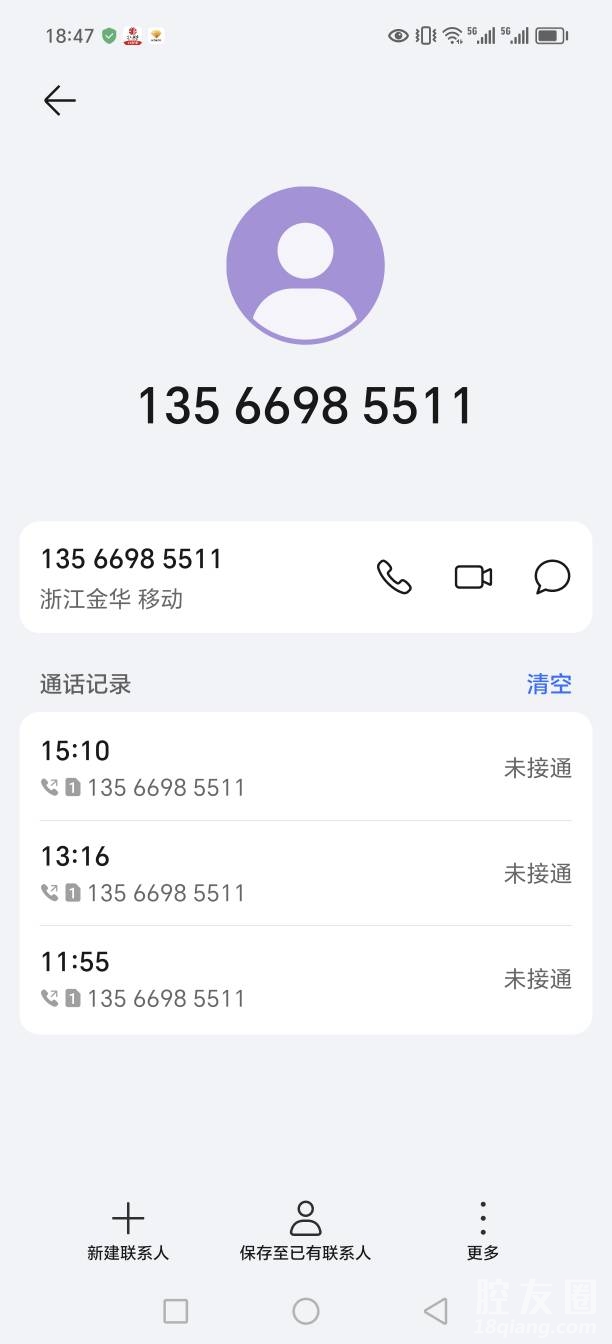This screenshot has width=612, height=1344.
Task: Tap the system home button
Action: pyautogui.click(x=306, y=1311)
